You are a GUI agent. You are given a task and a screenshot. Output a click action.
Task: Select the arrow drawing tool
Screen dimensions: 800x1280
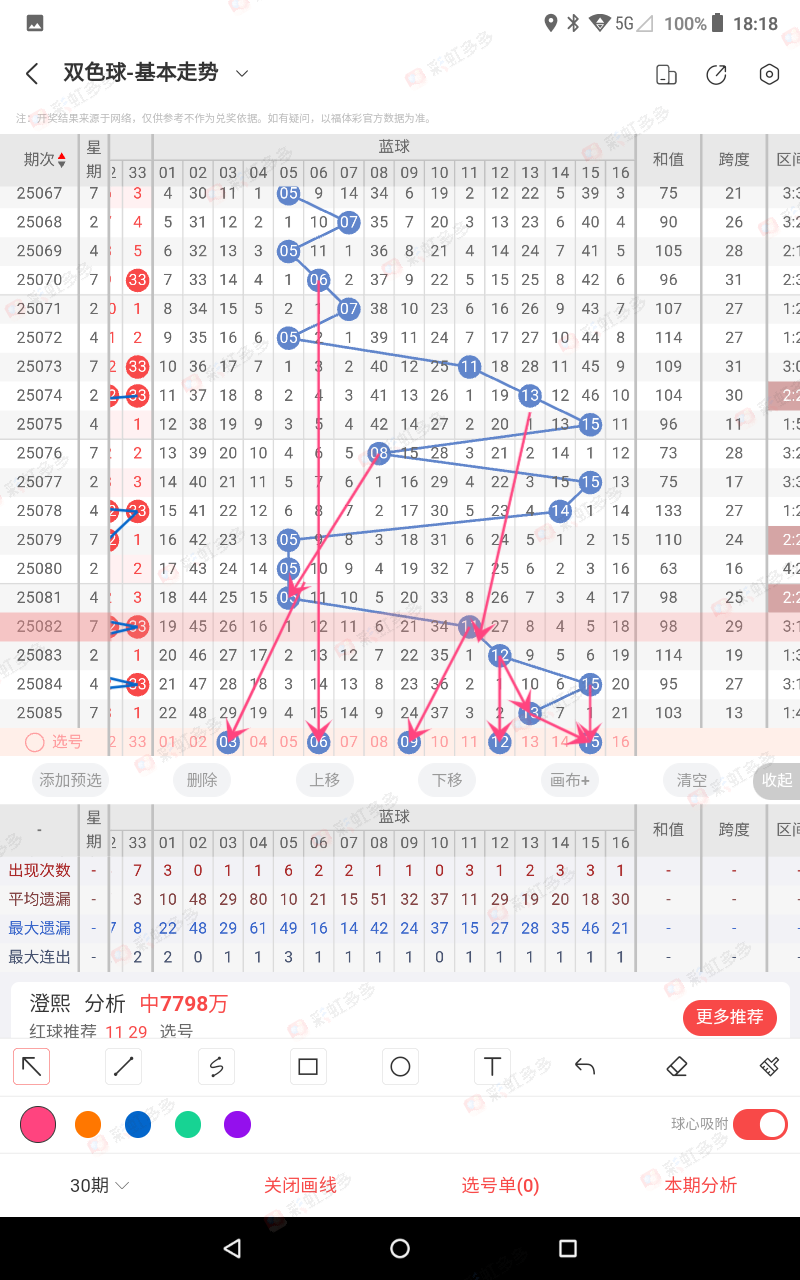point(32,1067)
